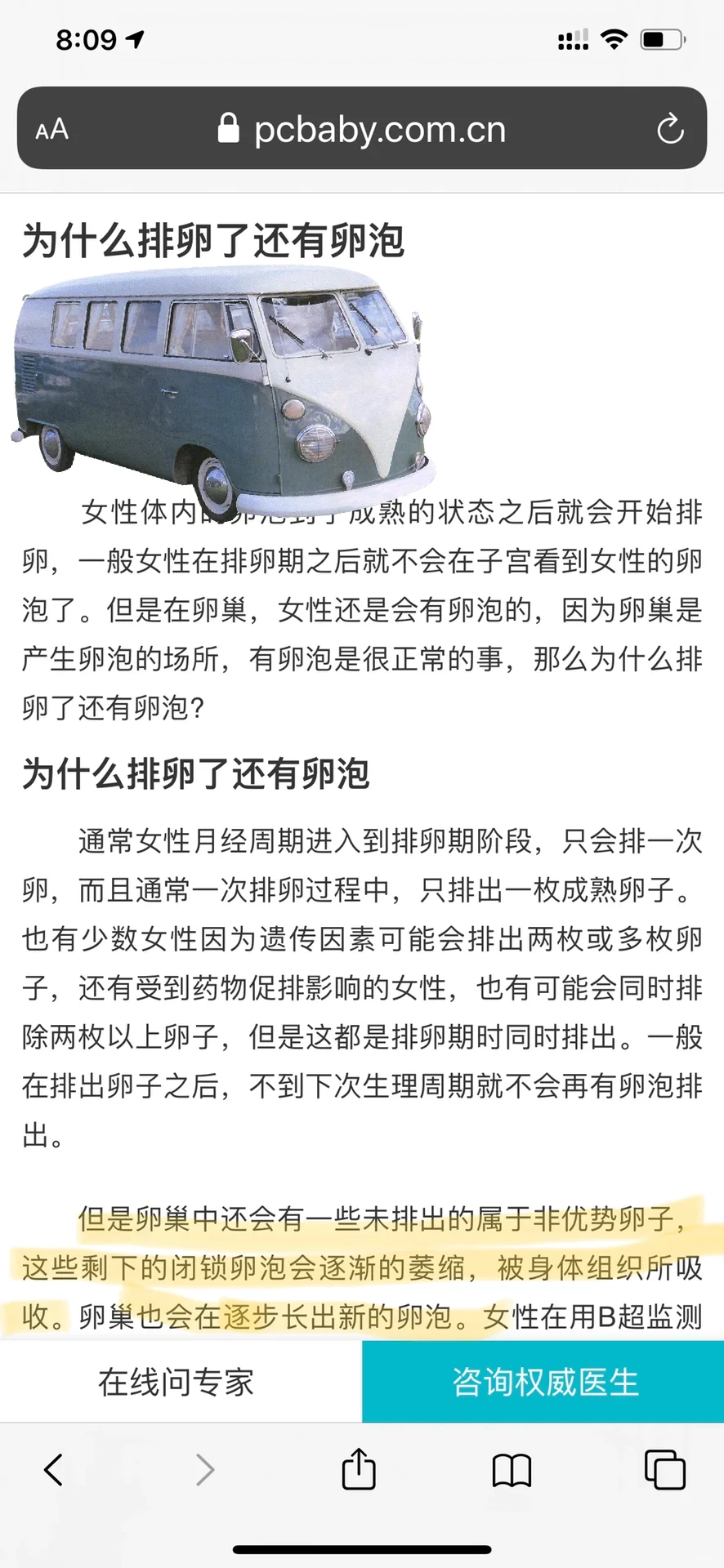Open the bookmarks book icon
Viewport: 724px width, 1568px height.
tap(512, 1469)
